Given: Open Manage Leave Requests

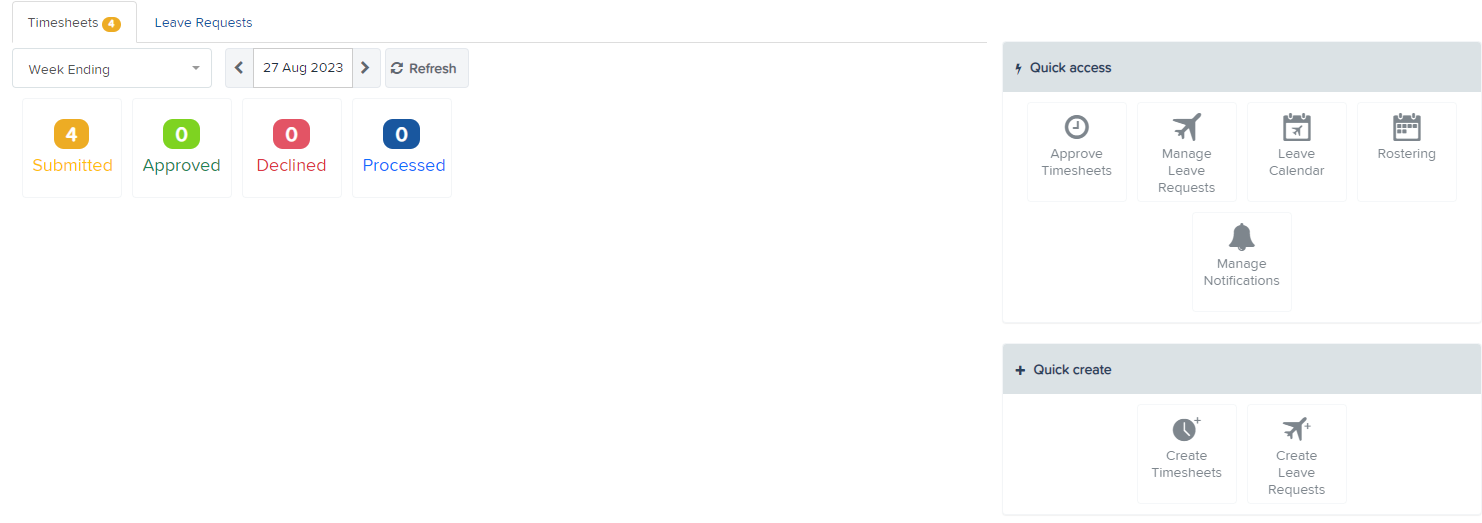Looking at the screenshot, I should tap(1186, 153).
